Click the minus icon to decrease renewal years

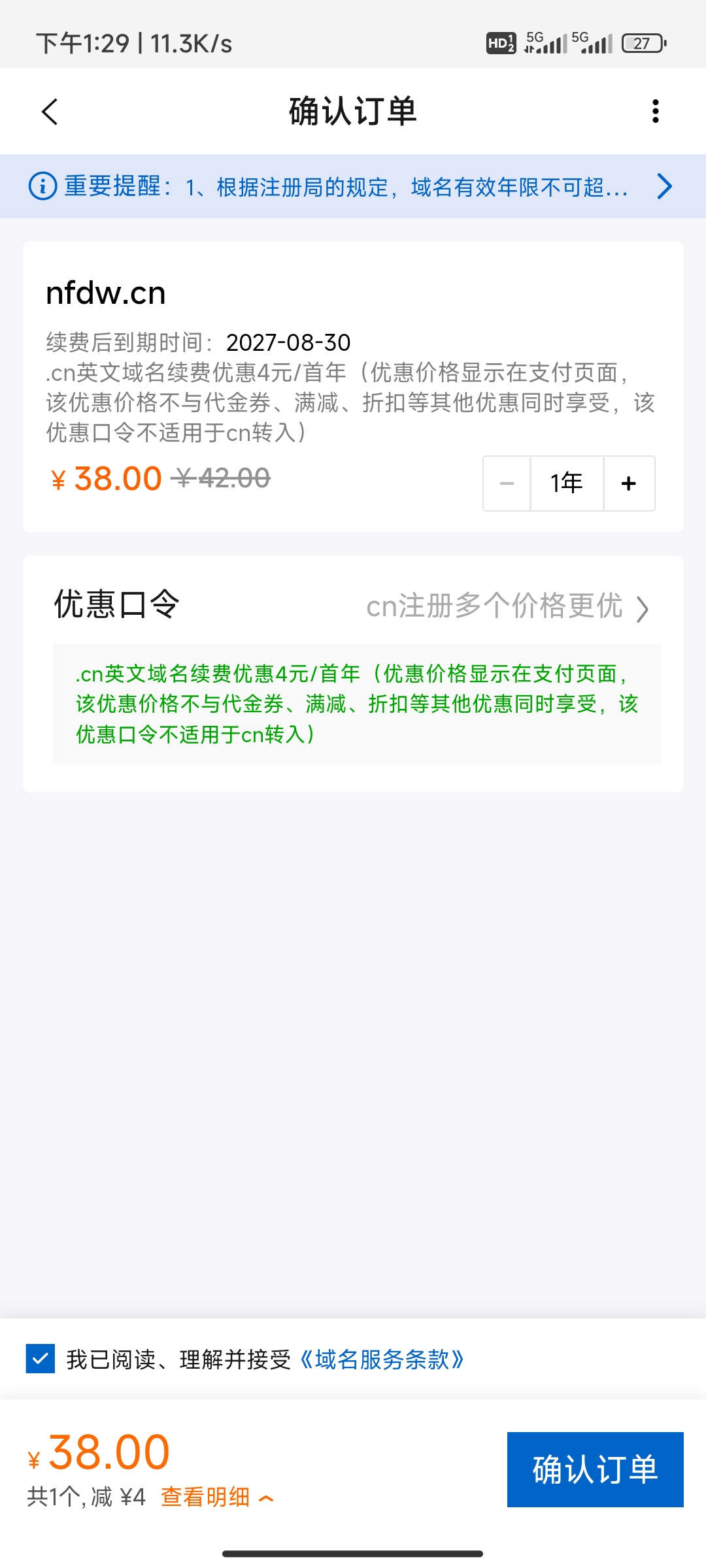(507, 483)
